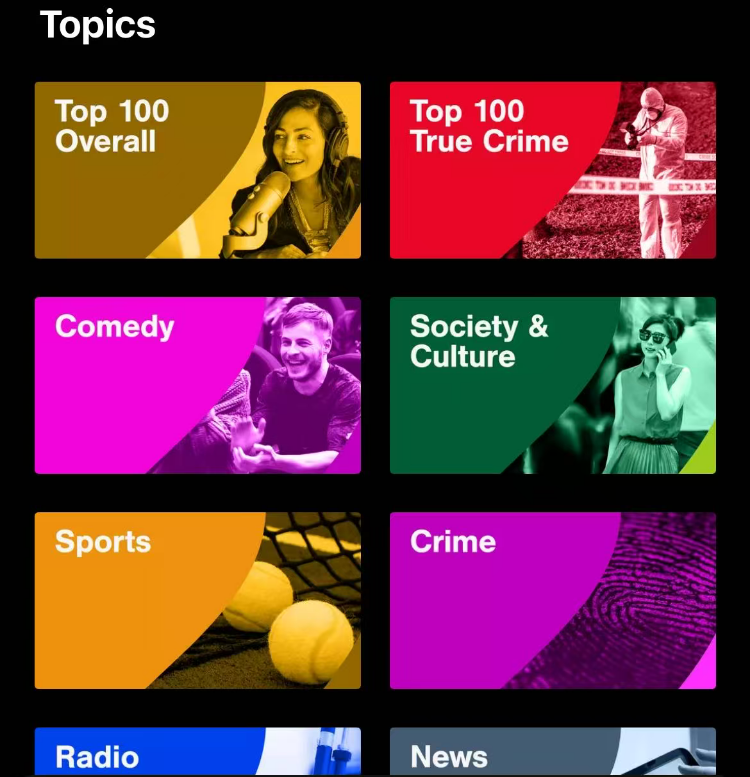This screenshot has height=777, width=750.
Task: Open the Top 100 Overall topic card
Action: [197, 170]
